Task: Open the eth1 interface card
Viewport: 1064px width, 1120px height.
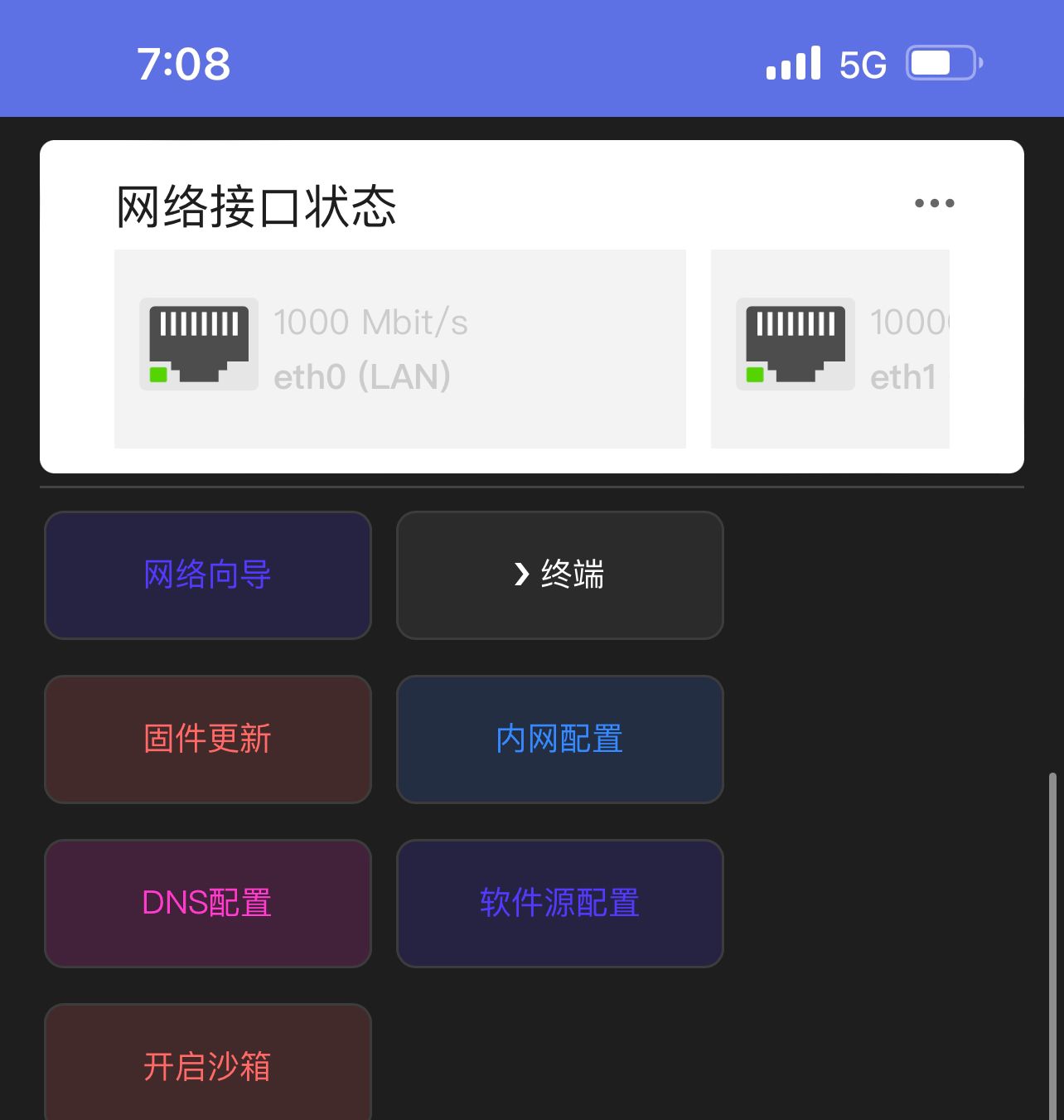Action: coord(829,348)
